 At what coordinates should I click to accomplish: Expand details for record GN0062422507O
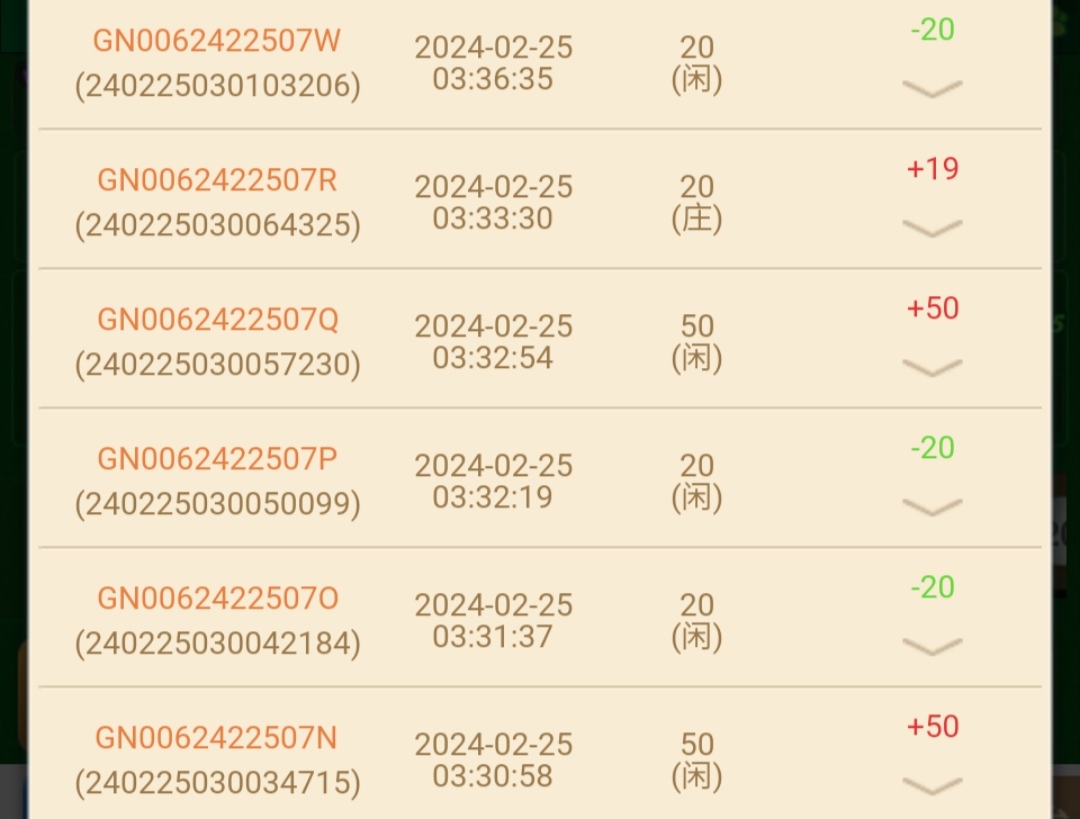click(932, 646)
